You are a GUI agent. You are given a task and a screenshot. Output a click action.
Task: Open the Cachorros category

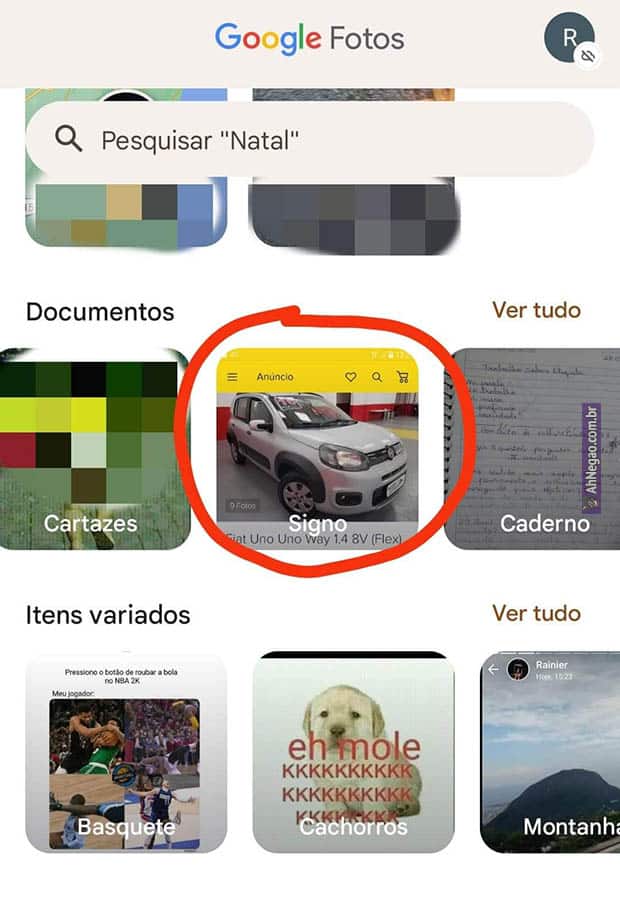(353, 752)
